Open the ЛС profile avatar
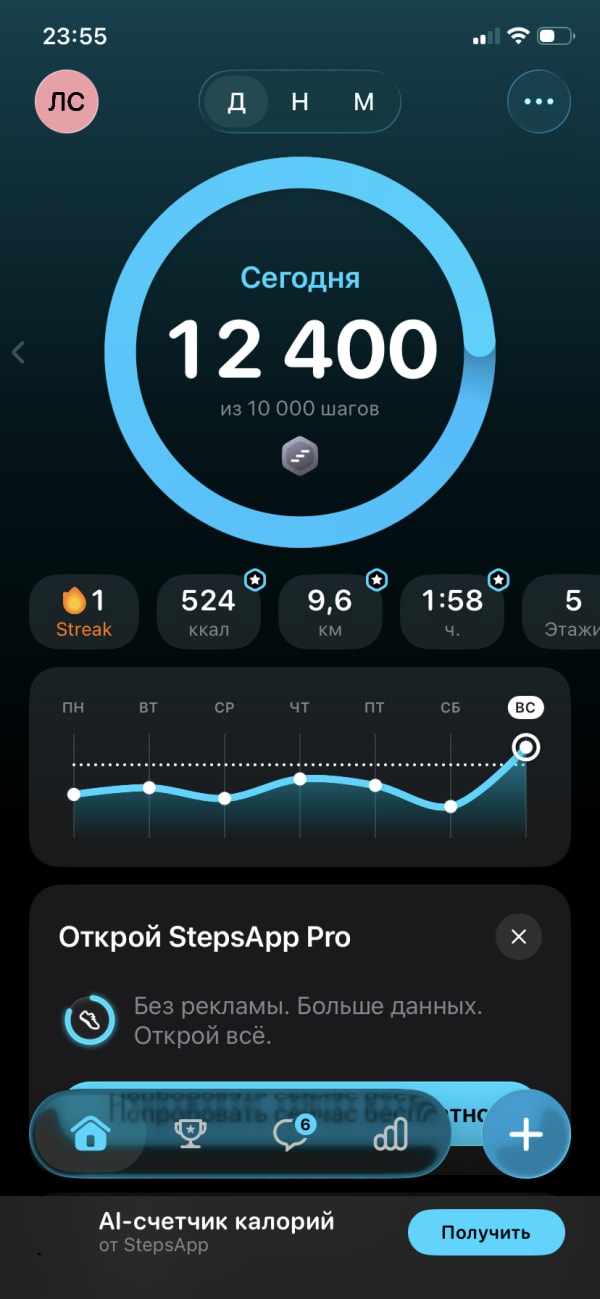This screenshot has height=1299, width=600. click(x=67, y=101)
